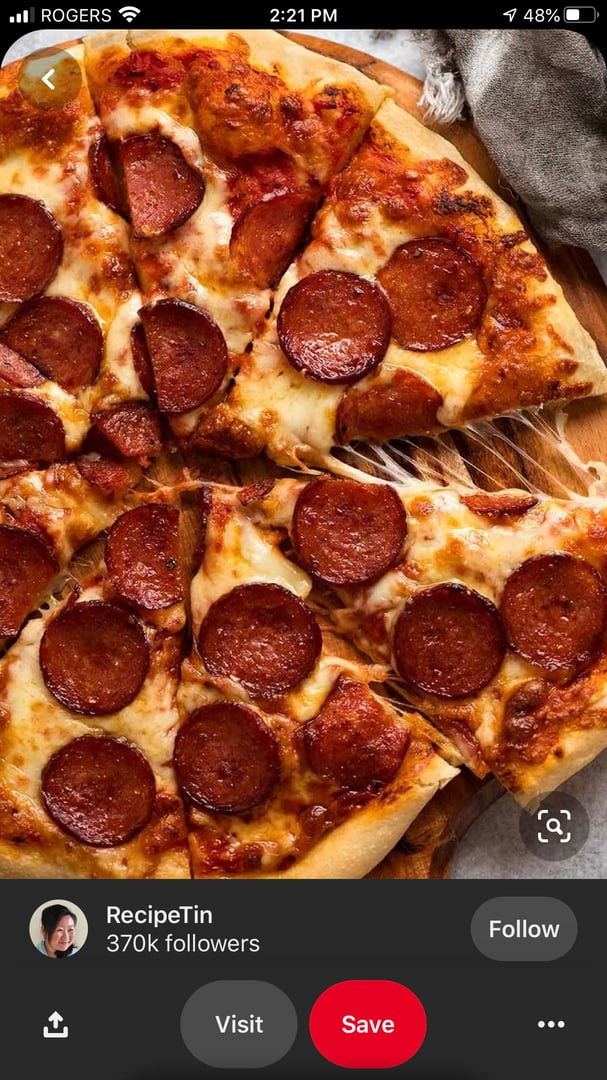Visit the pin's source website
This screenshot has height=1080, width=607.
point(239,1024)
